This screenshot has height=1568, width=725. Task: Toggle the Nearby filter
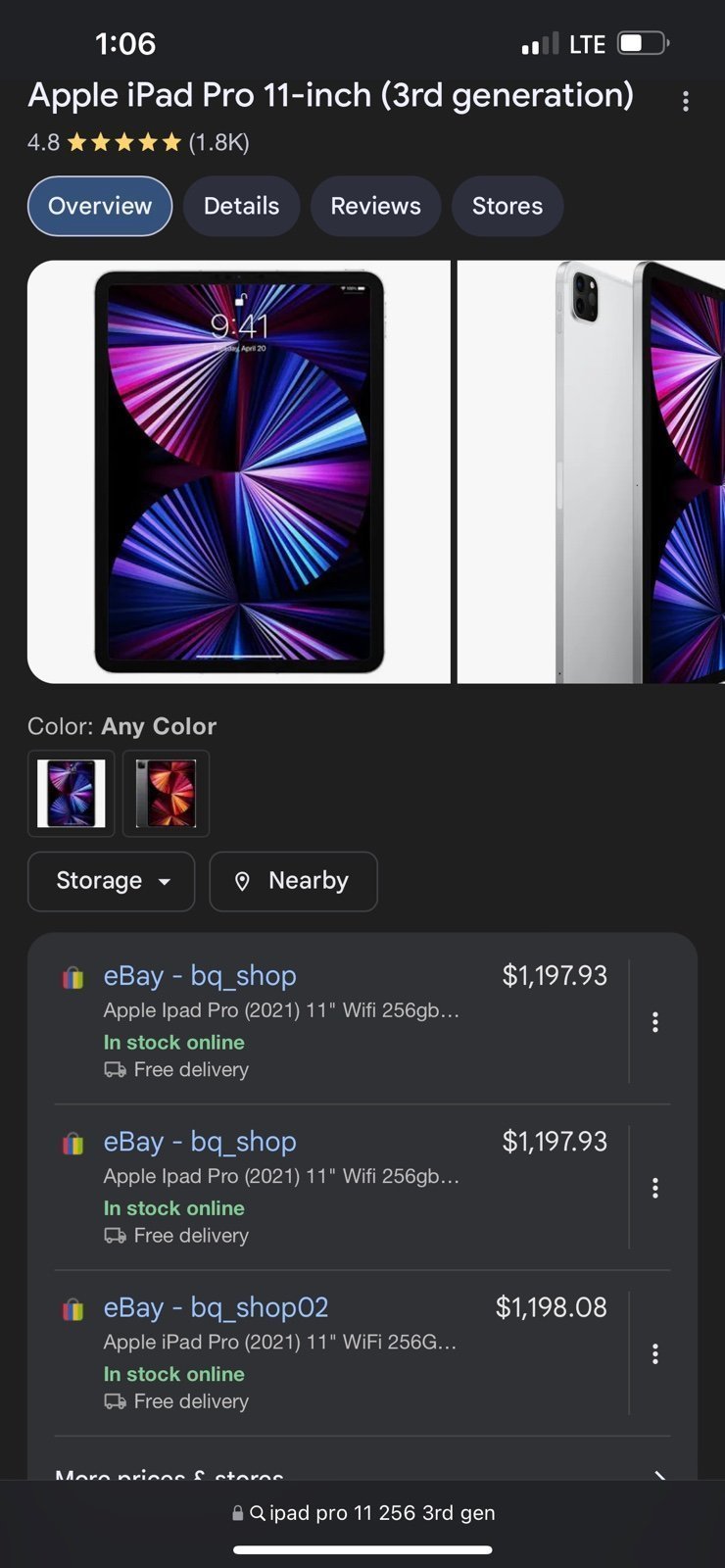(x=293, y=881)
